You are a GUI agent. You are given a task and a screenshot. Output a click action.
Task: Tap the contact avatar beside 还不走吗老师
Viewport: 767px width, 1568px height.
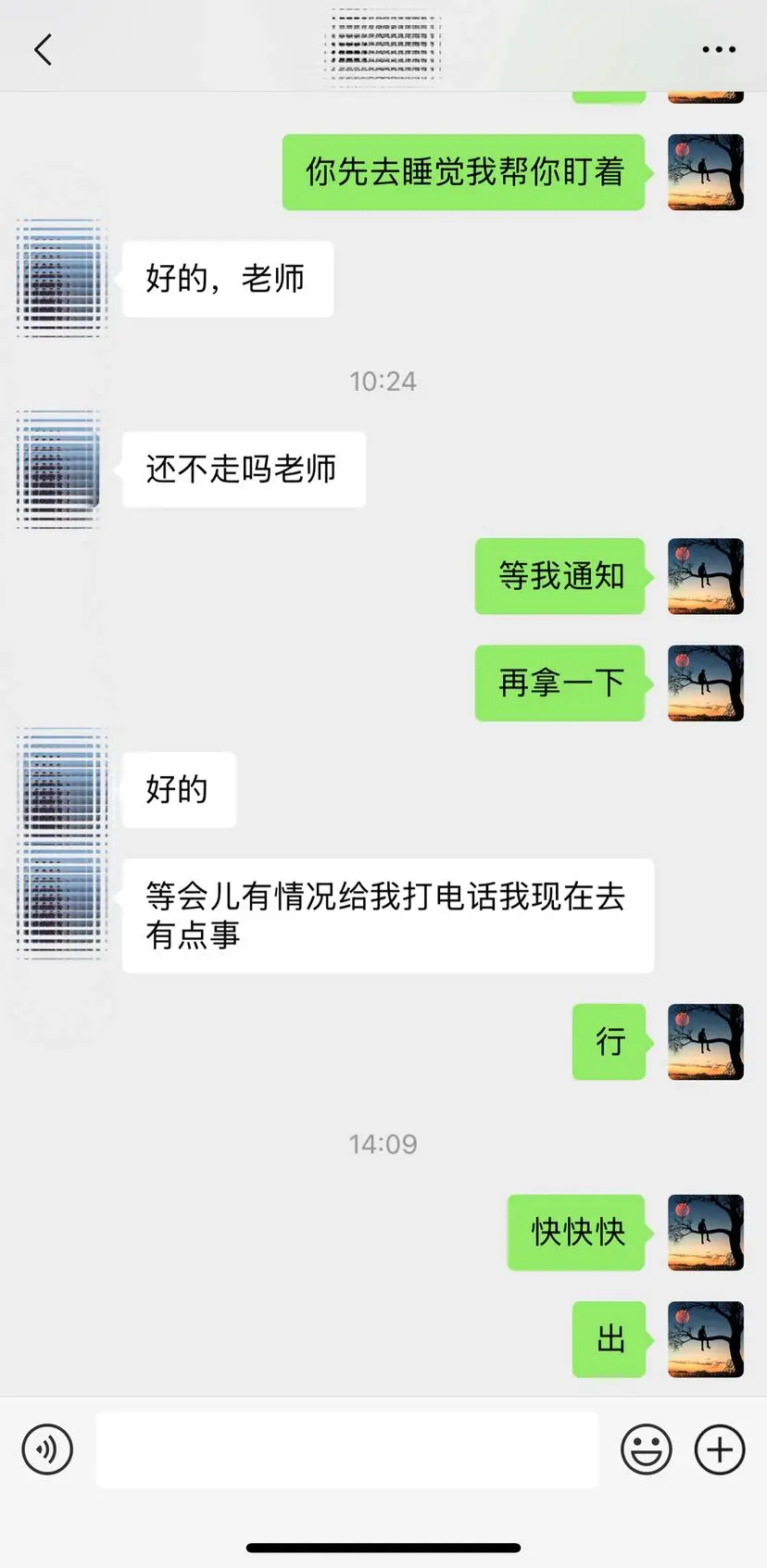pyautogui.click(x=60, y=470)
